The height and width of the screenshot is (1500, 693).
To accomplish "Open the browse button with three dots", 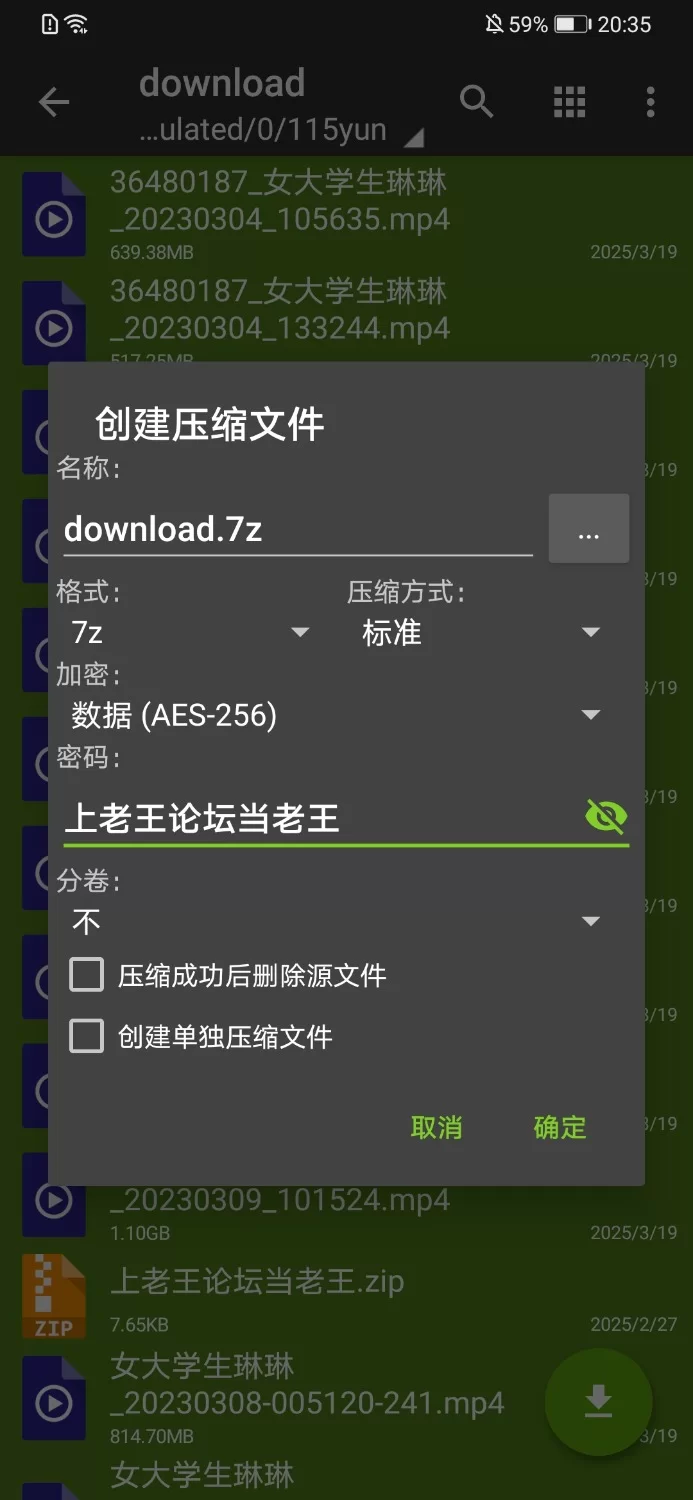I will (x=589, y=528).
